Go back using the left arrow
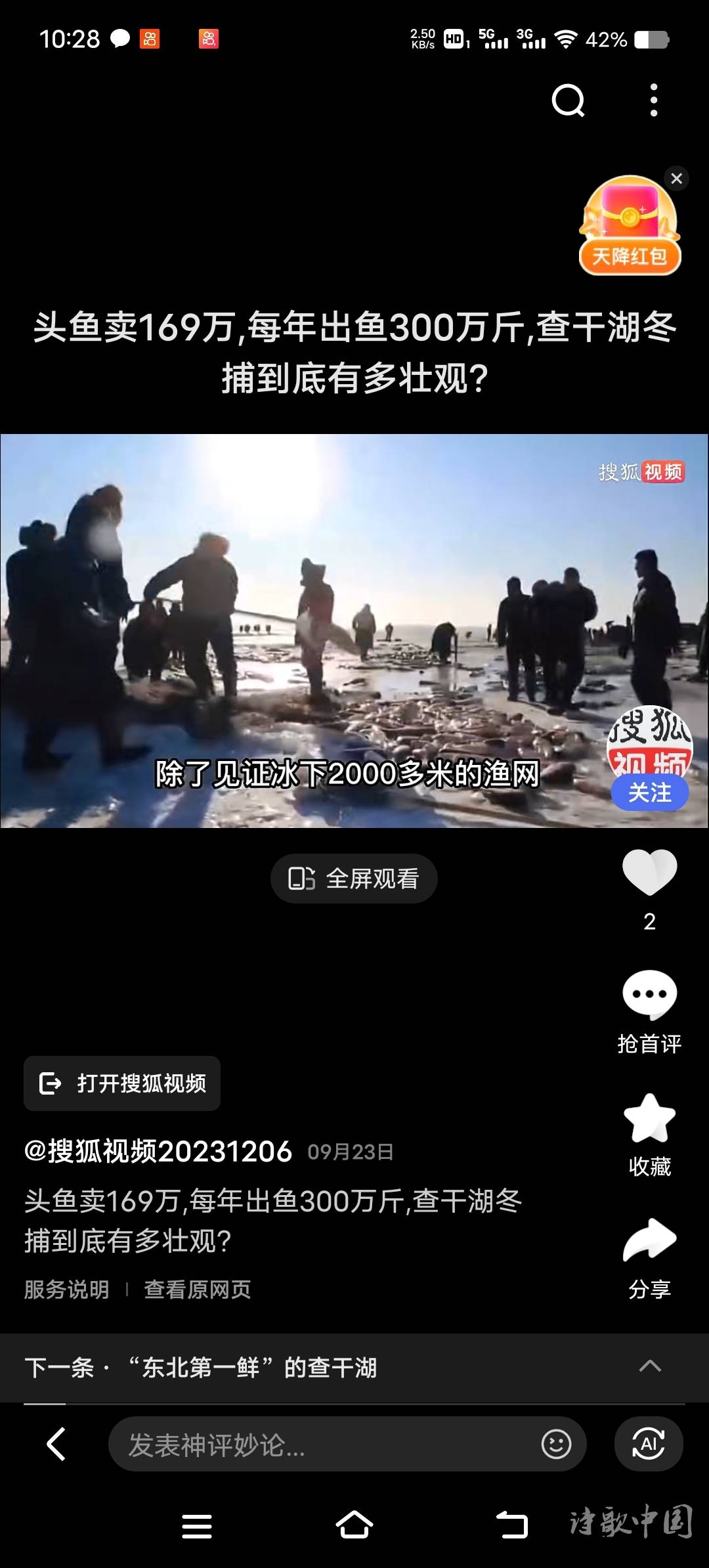The width and height of the screenshot is (709, 1568). 56,1445
